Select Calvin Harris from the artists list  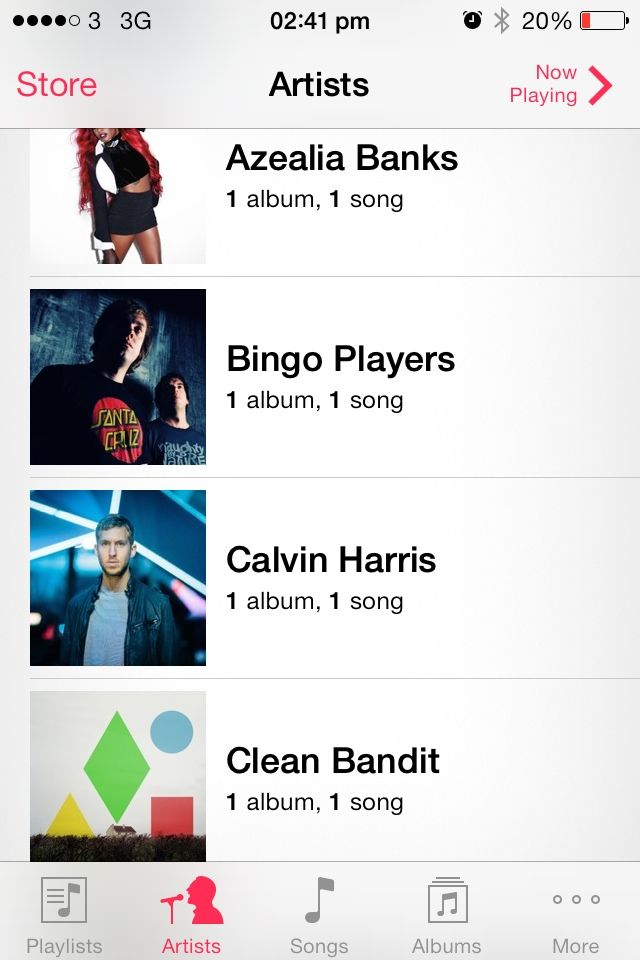331,578
